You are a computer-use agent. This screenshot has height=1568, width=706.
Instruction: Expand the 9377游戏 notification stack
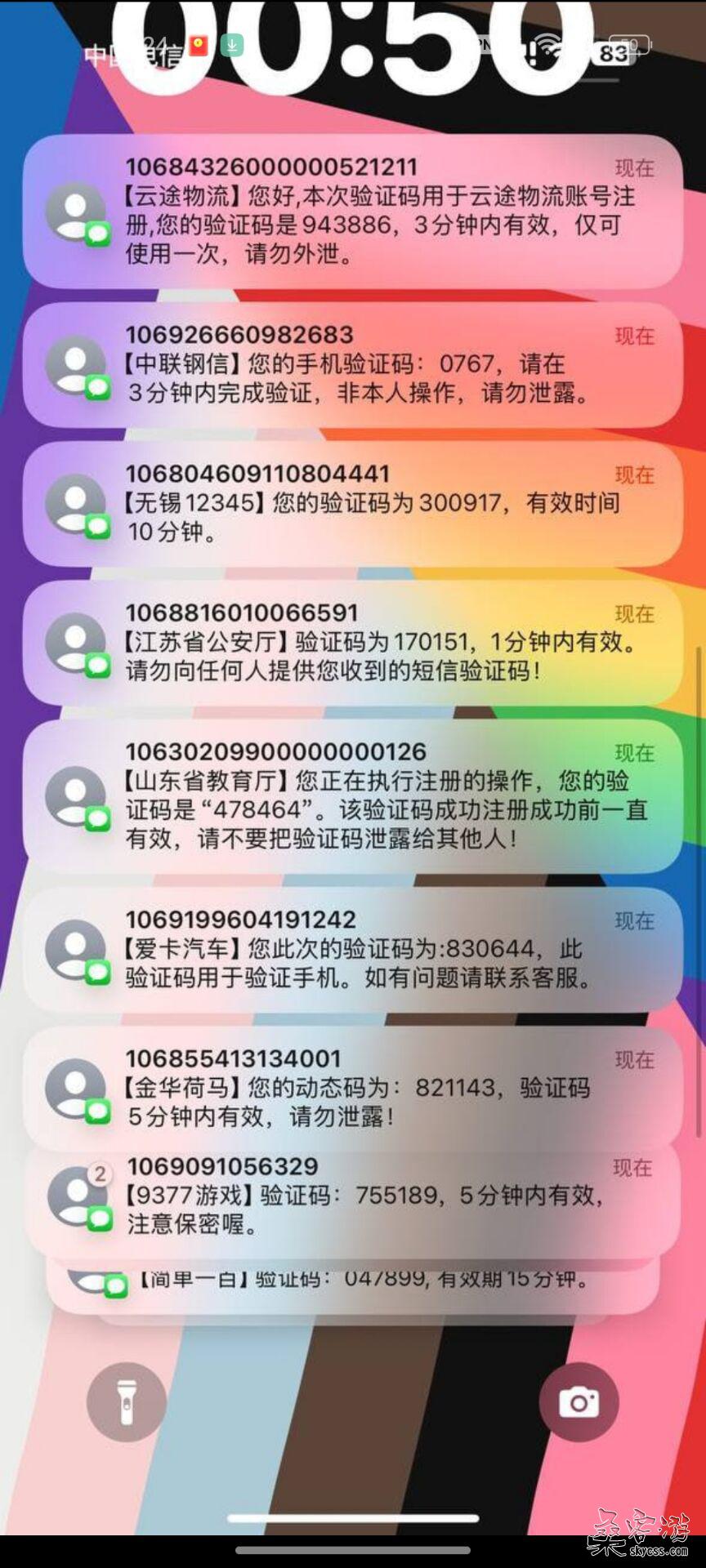point(353,1196)
